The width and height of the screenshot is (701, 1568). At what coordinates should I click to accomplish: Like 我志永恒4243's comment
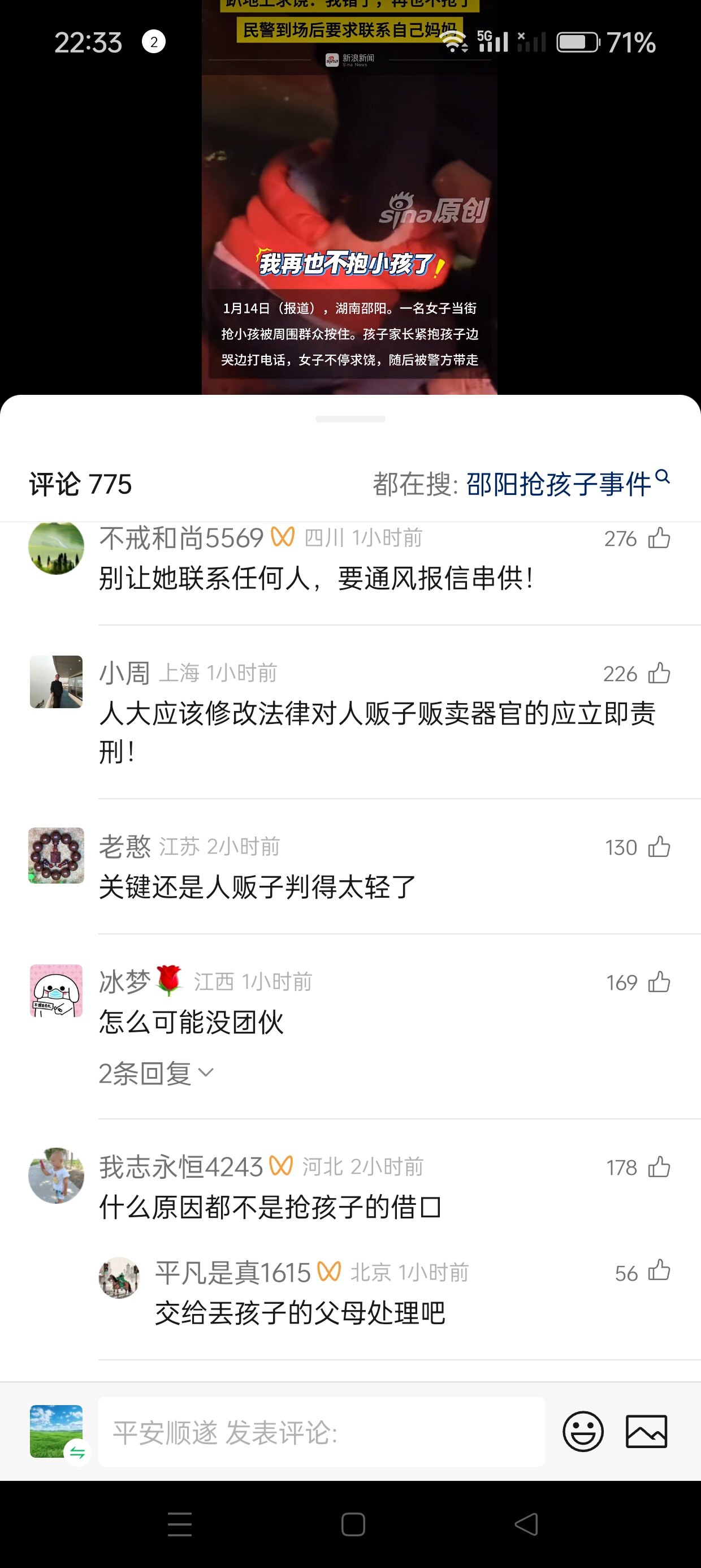tap(659, 1168)
